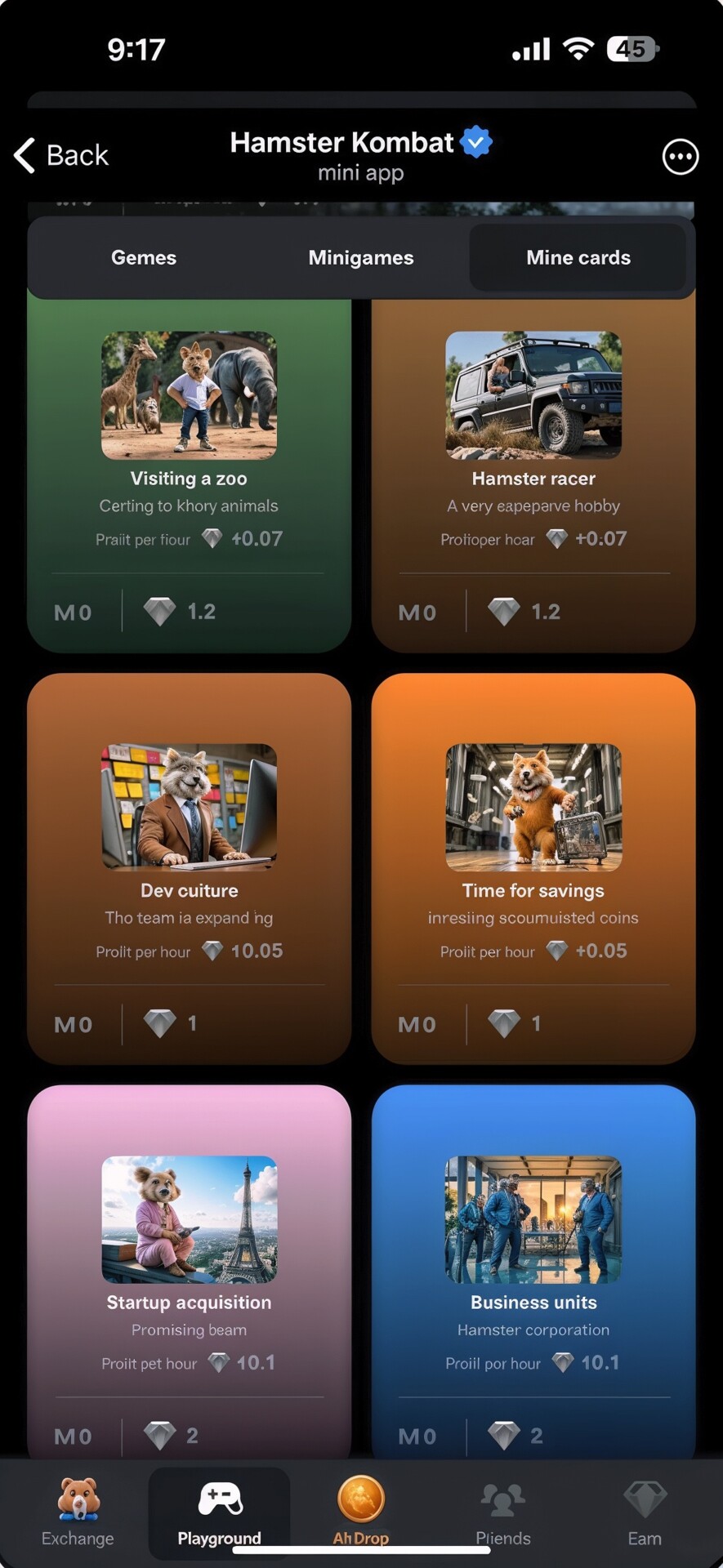Go to the Earn tab
Screen dimensions: 723x1568
tap(645, 1512)
